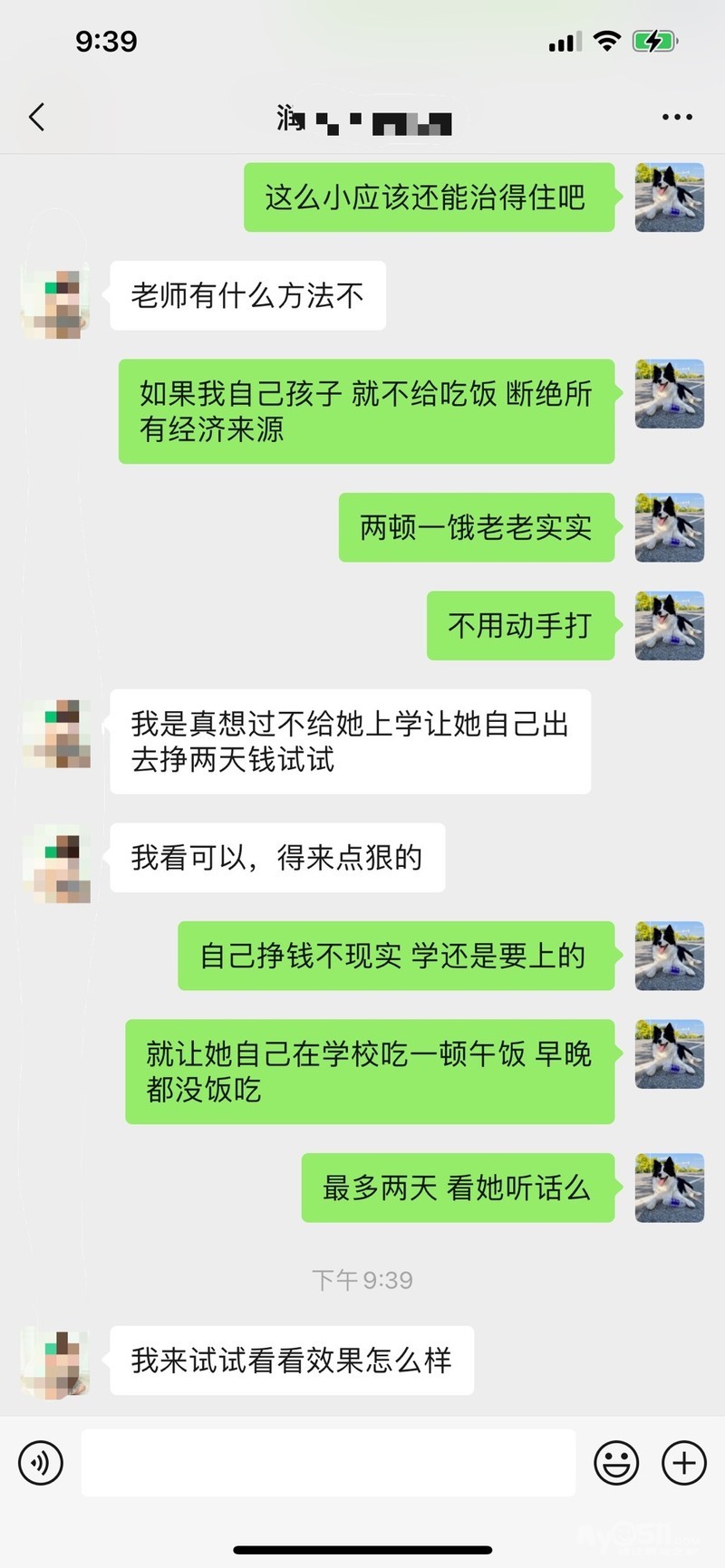Screen dimensions: 725x1568
Task: Open the chat info overflow menu
Action: point(677,117)
